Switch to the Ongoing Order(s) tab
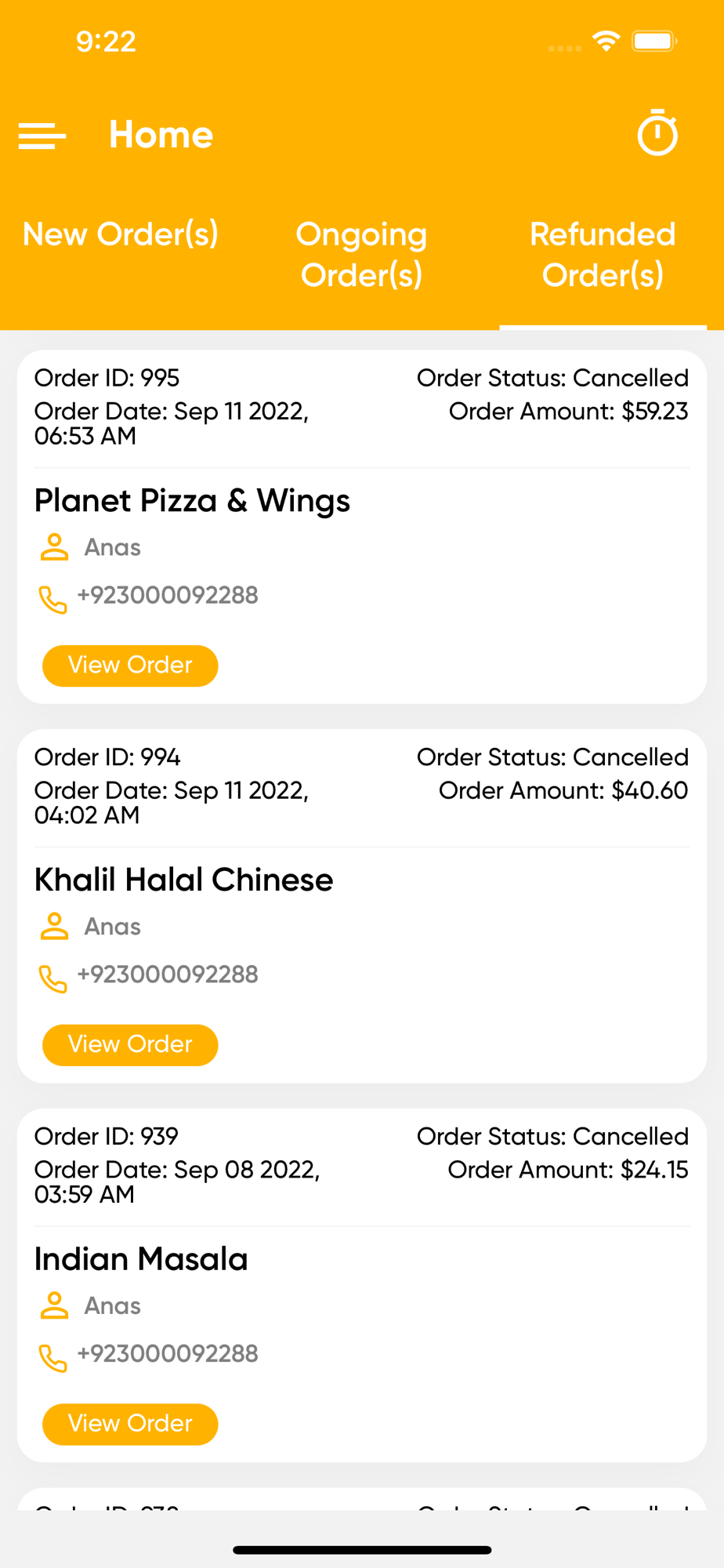724x1568 pixels. tap(361, 255)
